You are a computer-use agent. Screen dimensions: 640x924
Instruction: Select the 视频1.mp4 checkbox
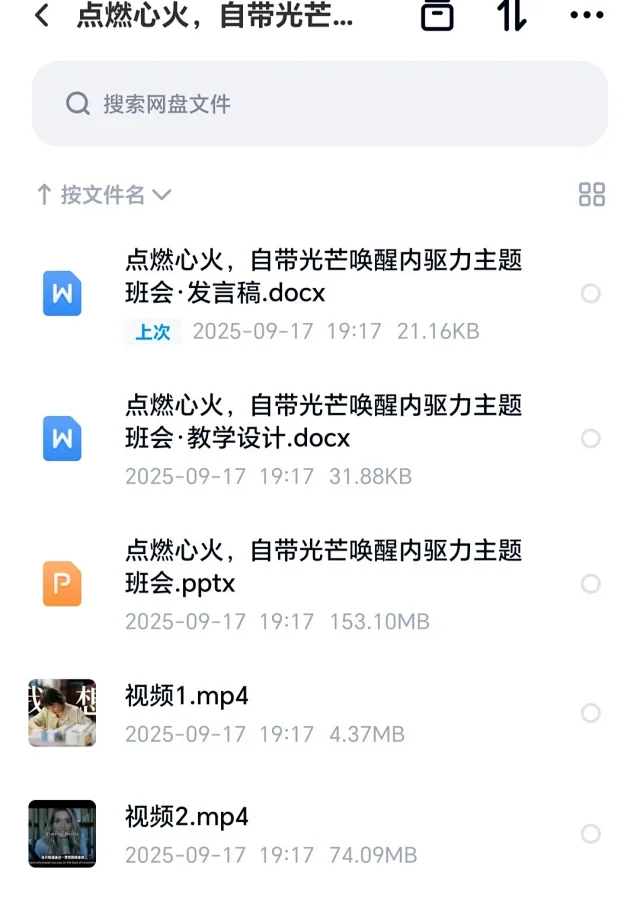click(x=591, y=713)
